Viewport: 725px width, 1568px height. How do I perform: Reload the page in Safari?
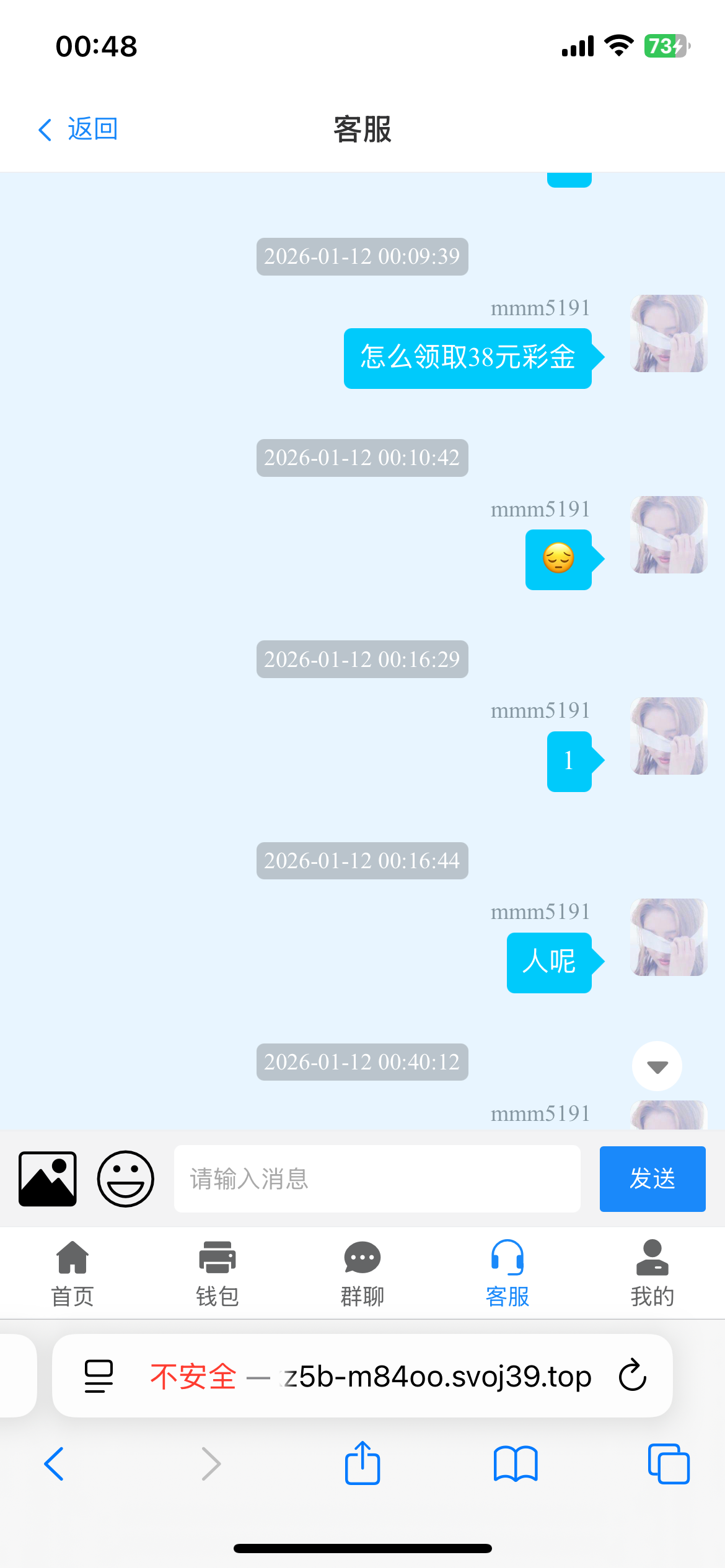pos(632,1376)
